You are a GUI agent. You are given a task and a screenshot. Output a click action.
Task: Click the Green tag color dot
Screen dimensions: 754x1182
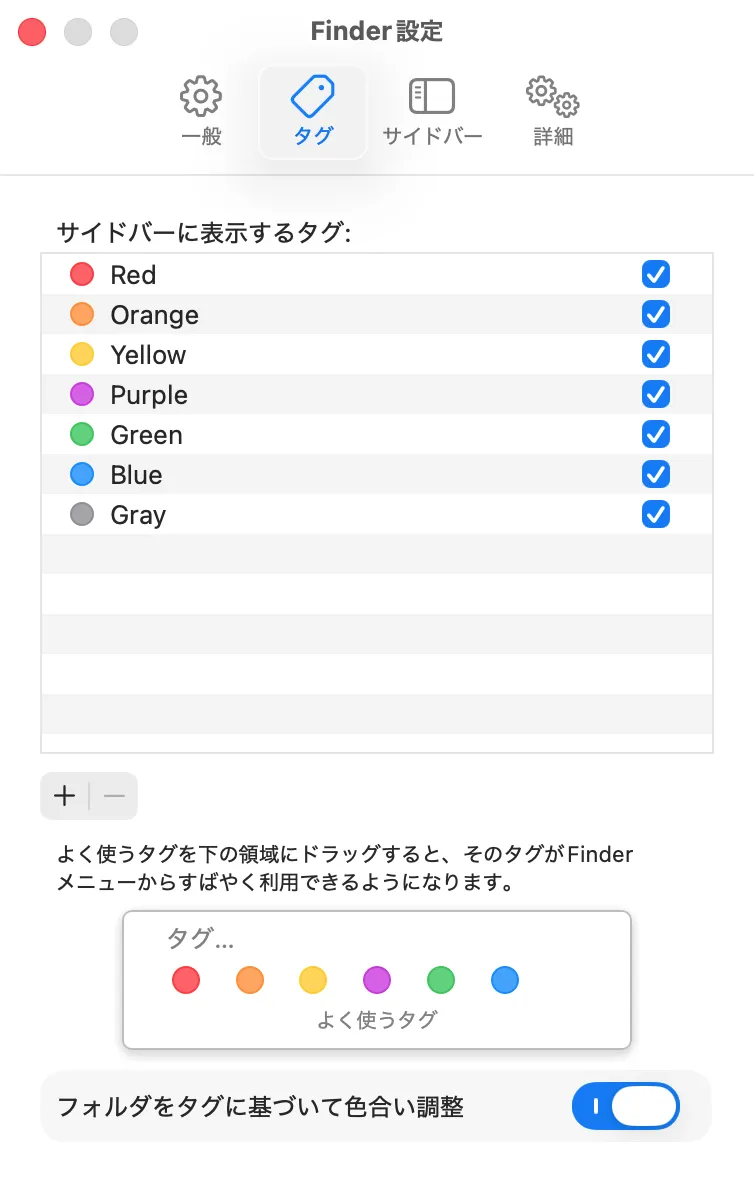[x=81, y=434]
